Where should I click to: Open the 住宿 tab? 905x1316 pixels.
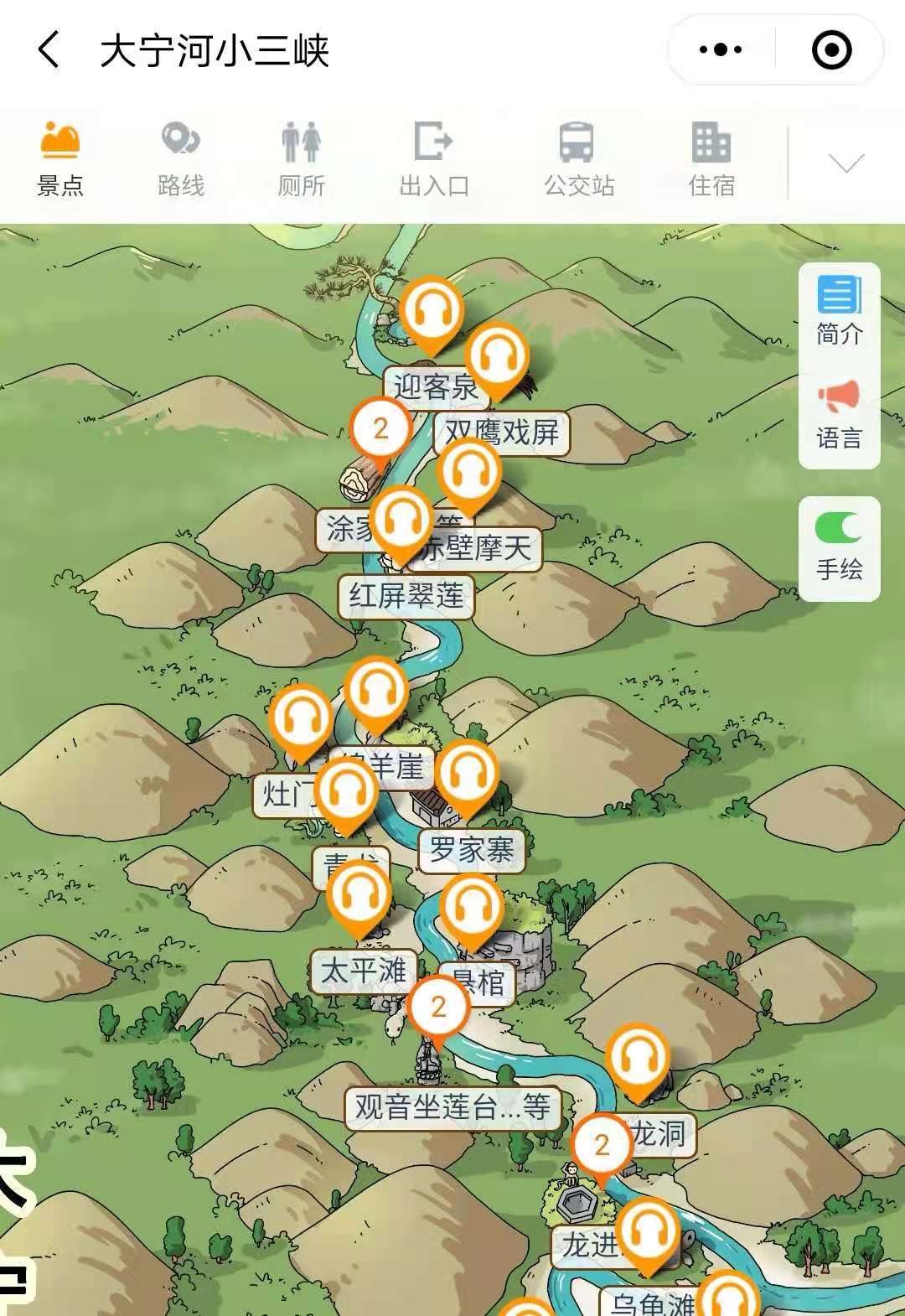tap(711, 159)
